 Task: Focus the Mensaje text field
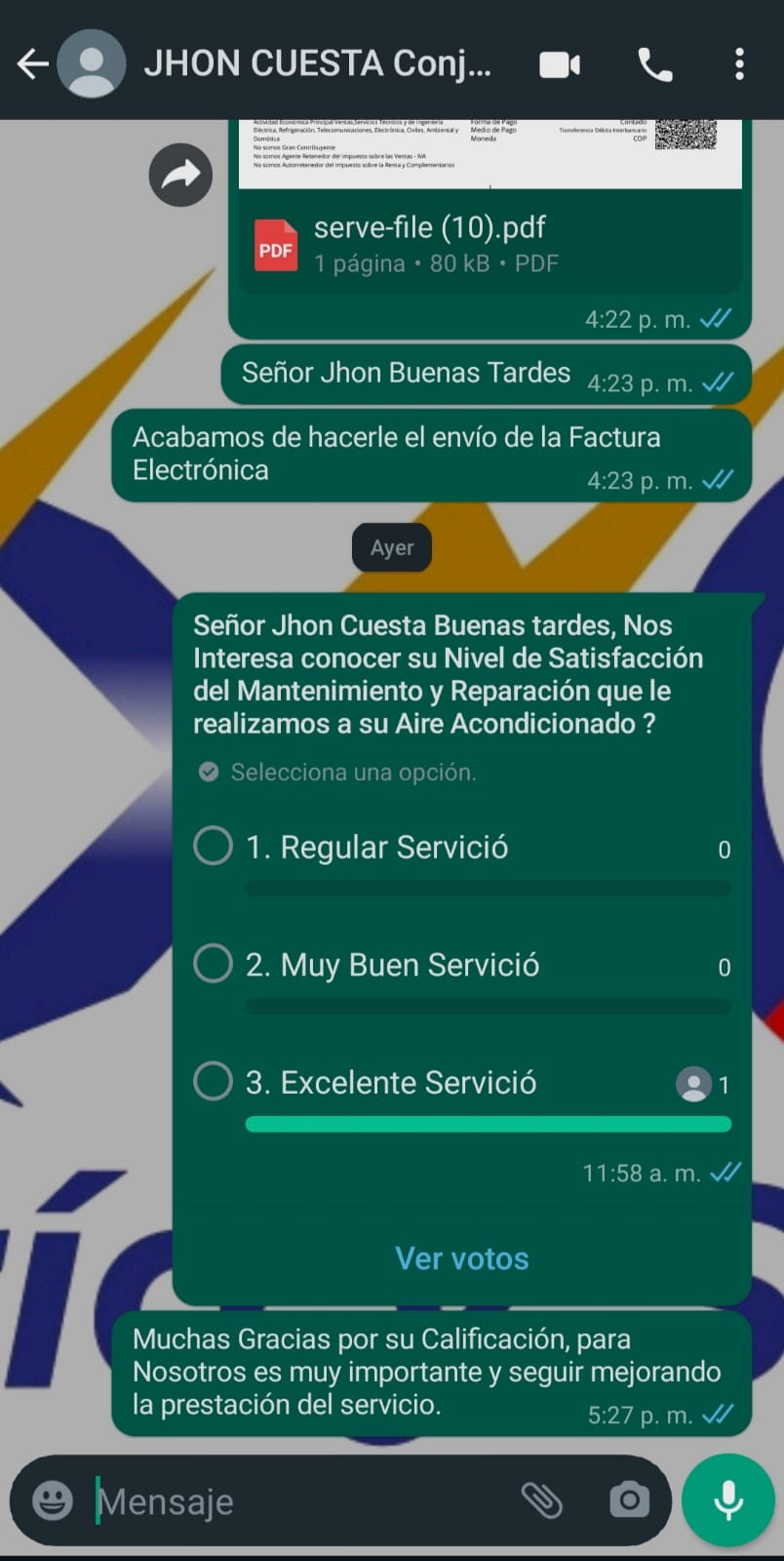coord(293,1501)
